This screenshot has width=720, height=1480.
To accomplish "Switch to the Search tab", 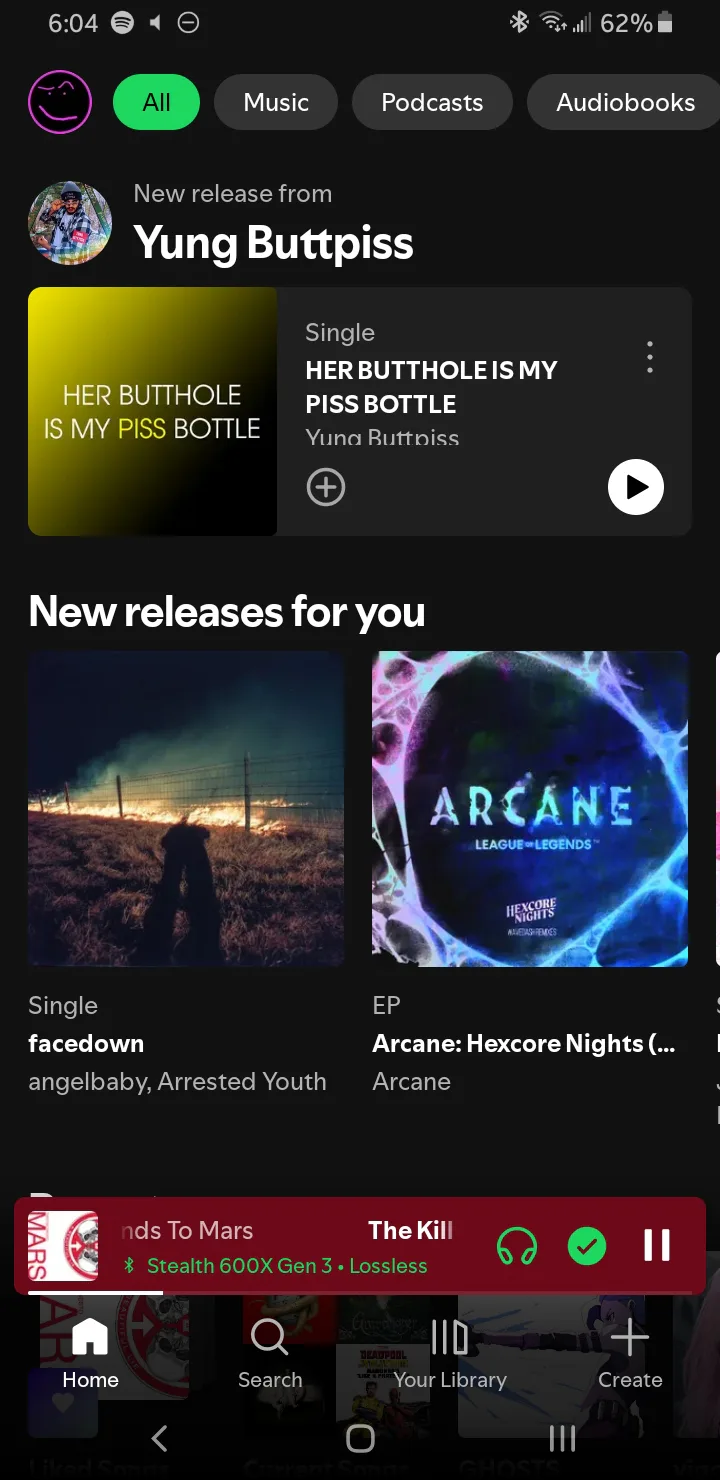I will coord(270,1353).
